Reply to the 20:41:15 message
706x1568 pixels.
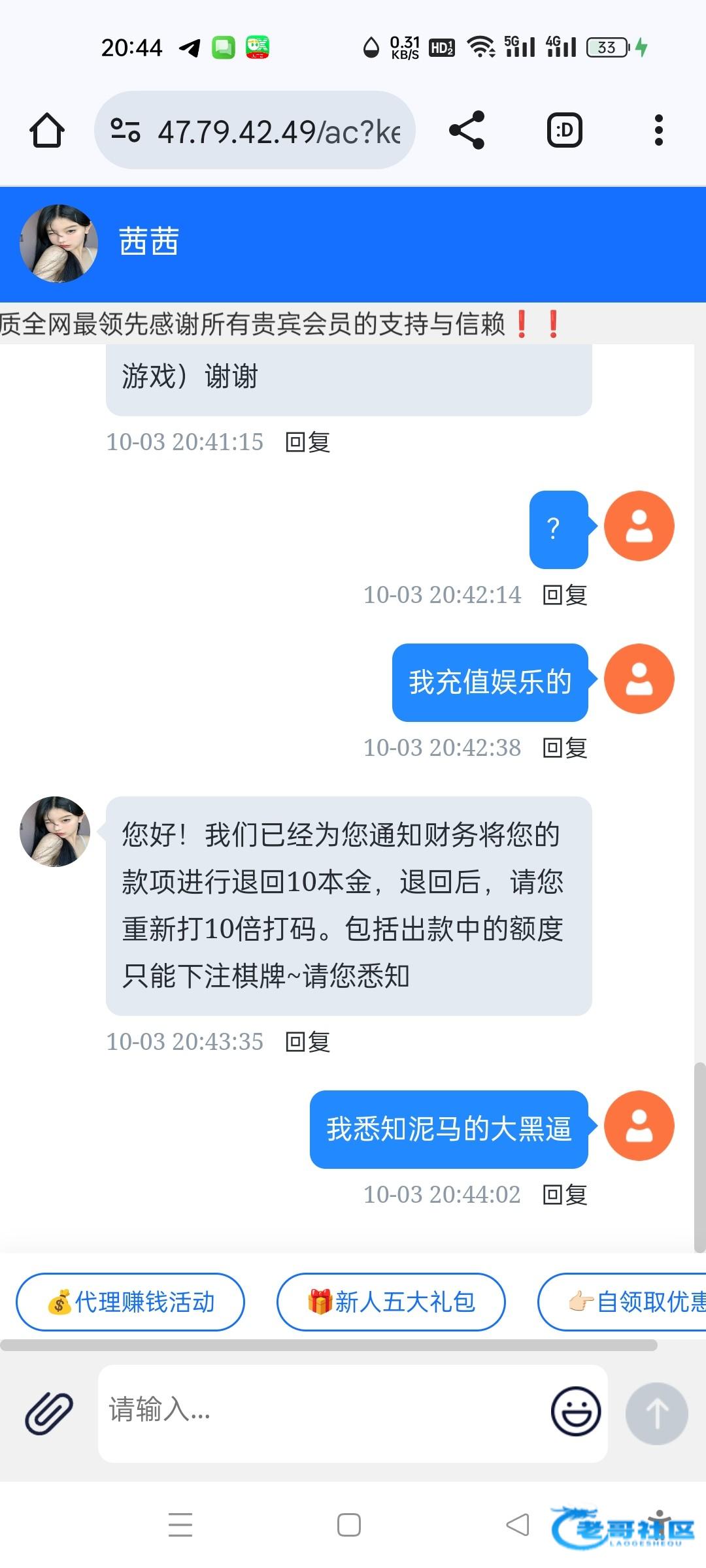tap(308, 442)
